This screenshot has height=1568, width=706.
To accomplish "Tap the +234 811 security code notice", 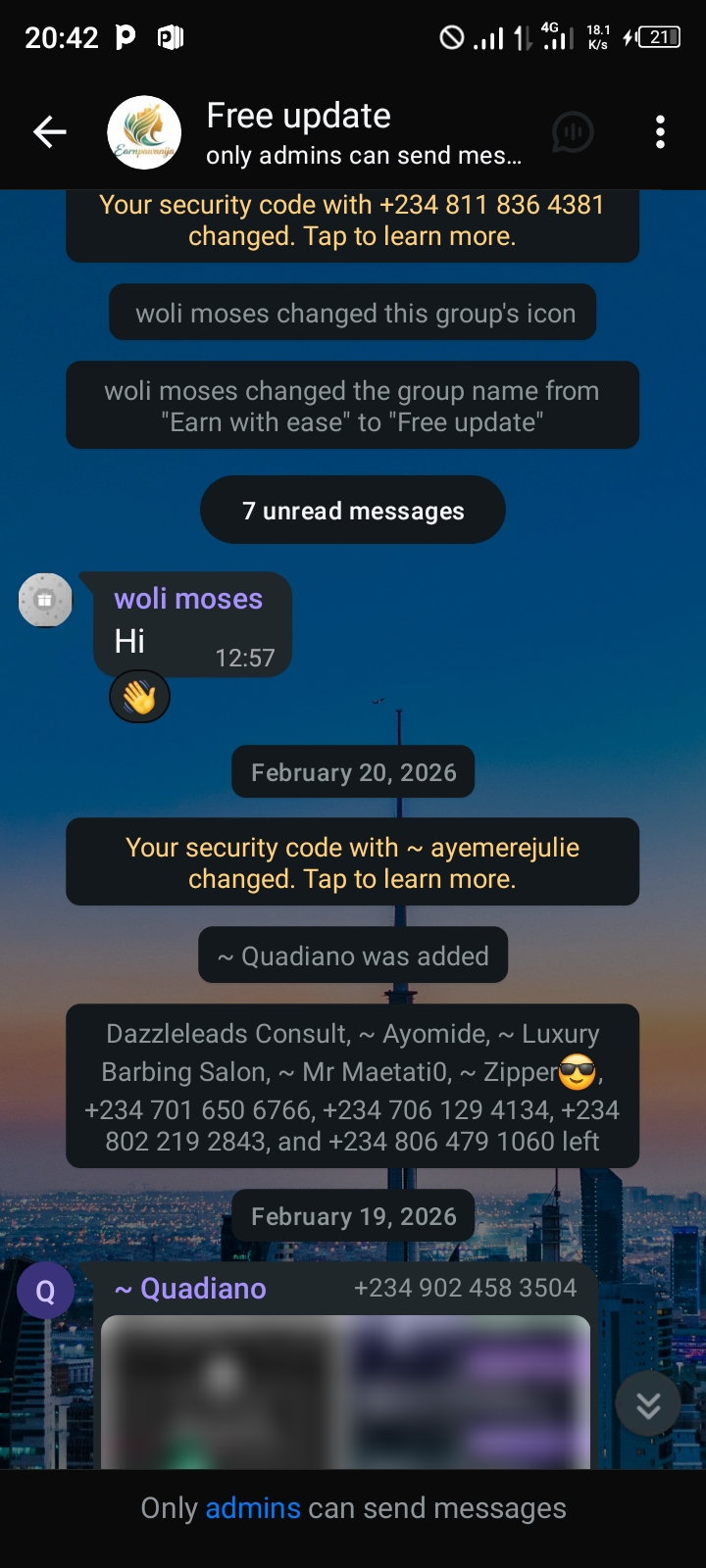I will (352, 221).
